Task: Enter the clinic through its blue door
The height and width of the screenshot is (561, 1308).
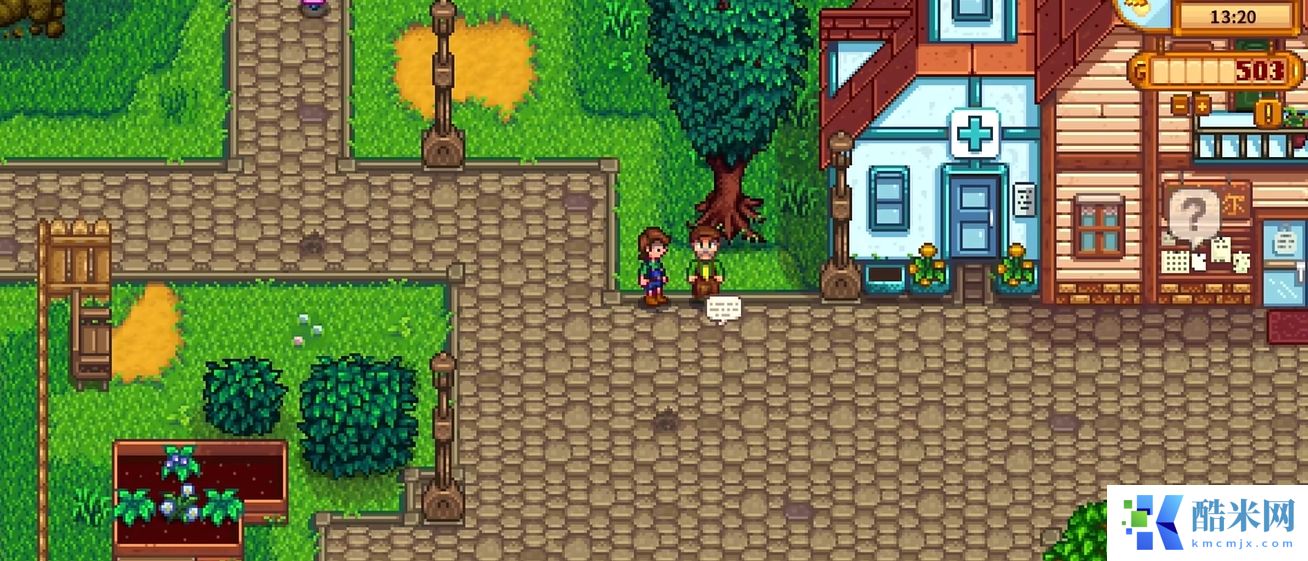Action: pyautogui.click(x=972, y=217)
